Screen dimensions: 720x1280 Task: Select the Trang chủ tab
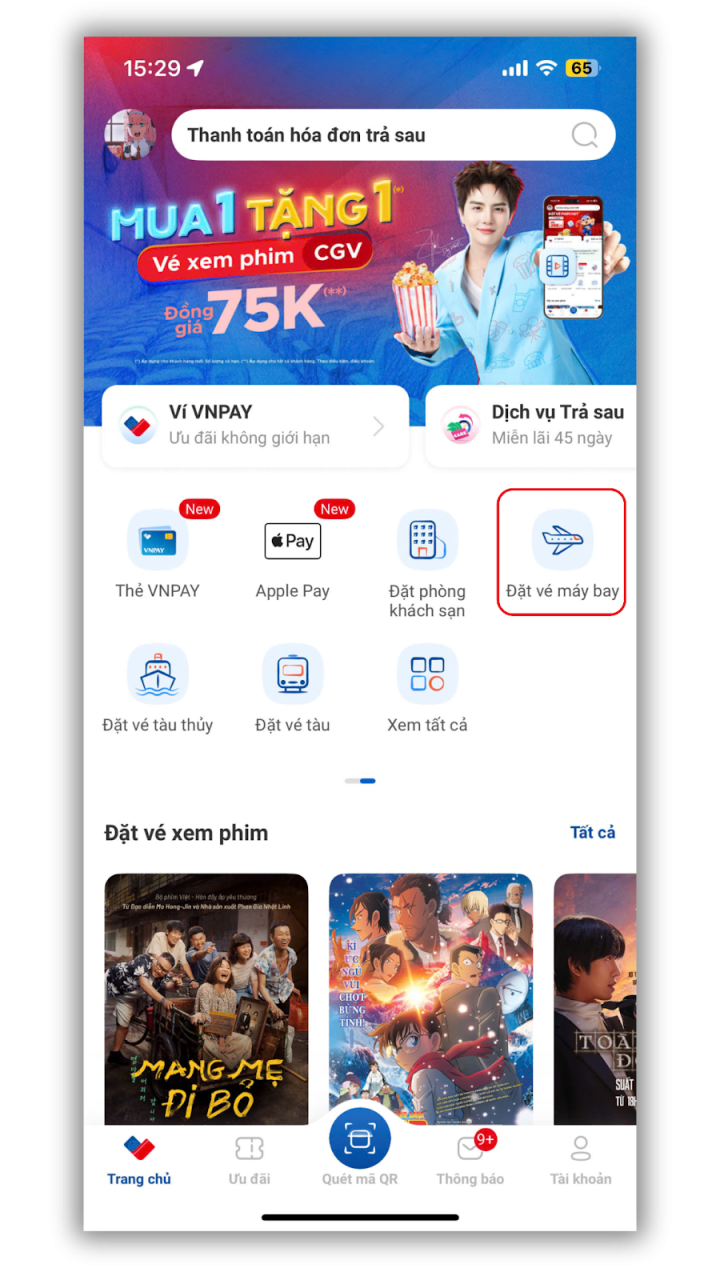click(139, 1160)
